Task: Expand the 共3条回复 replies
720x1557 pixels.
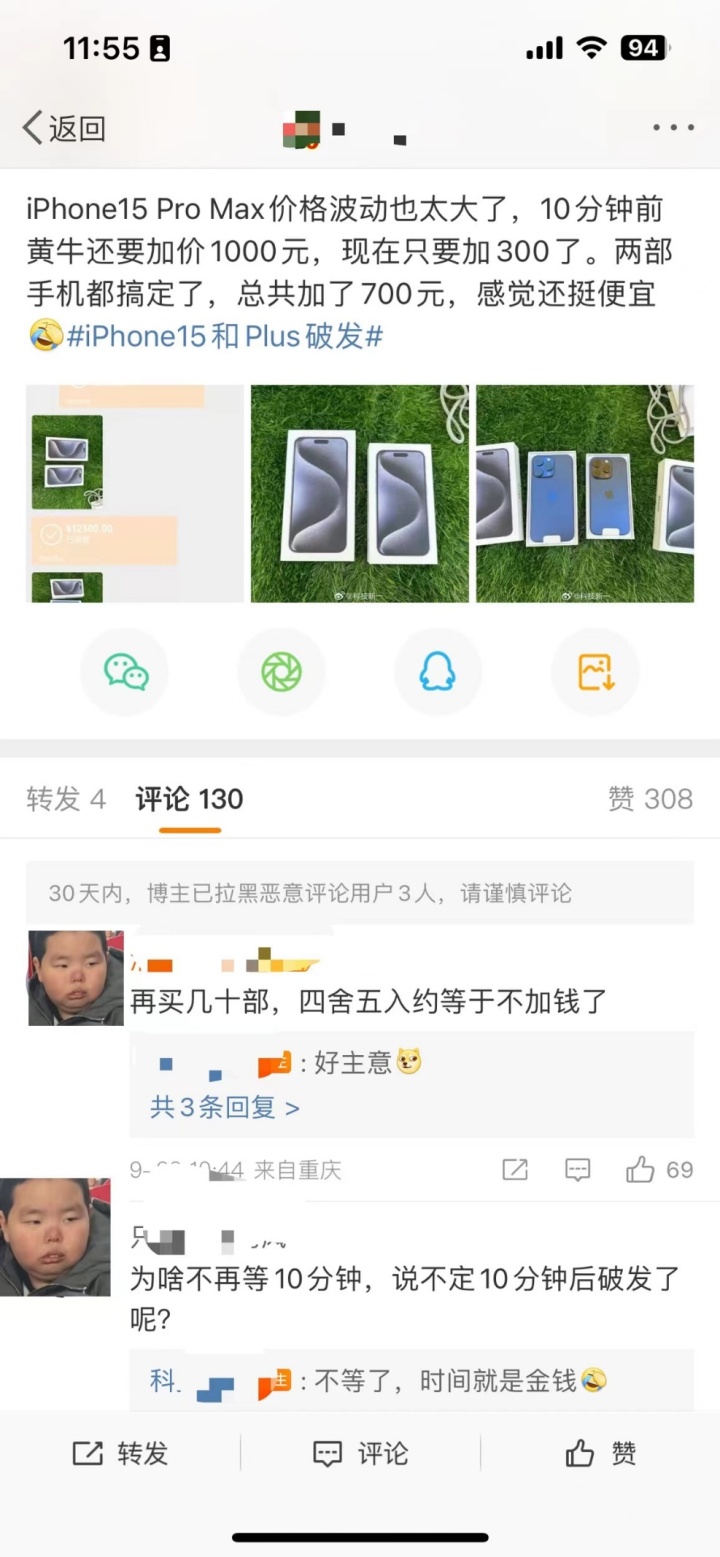Action: click(x=225, y=1107)
